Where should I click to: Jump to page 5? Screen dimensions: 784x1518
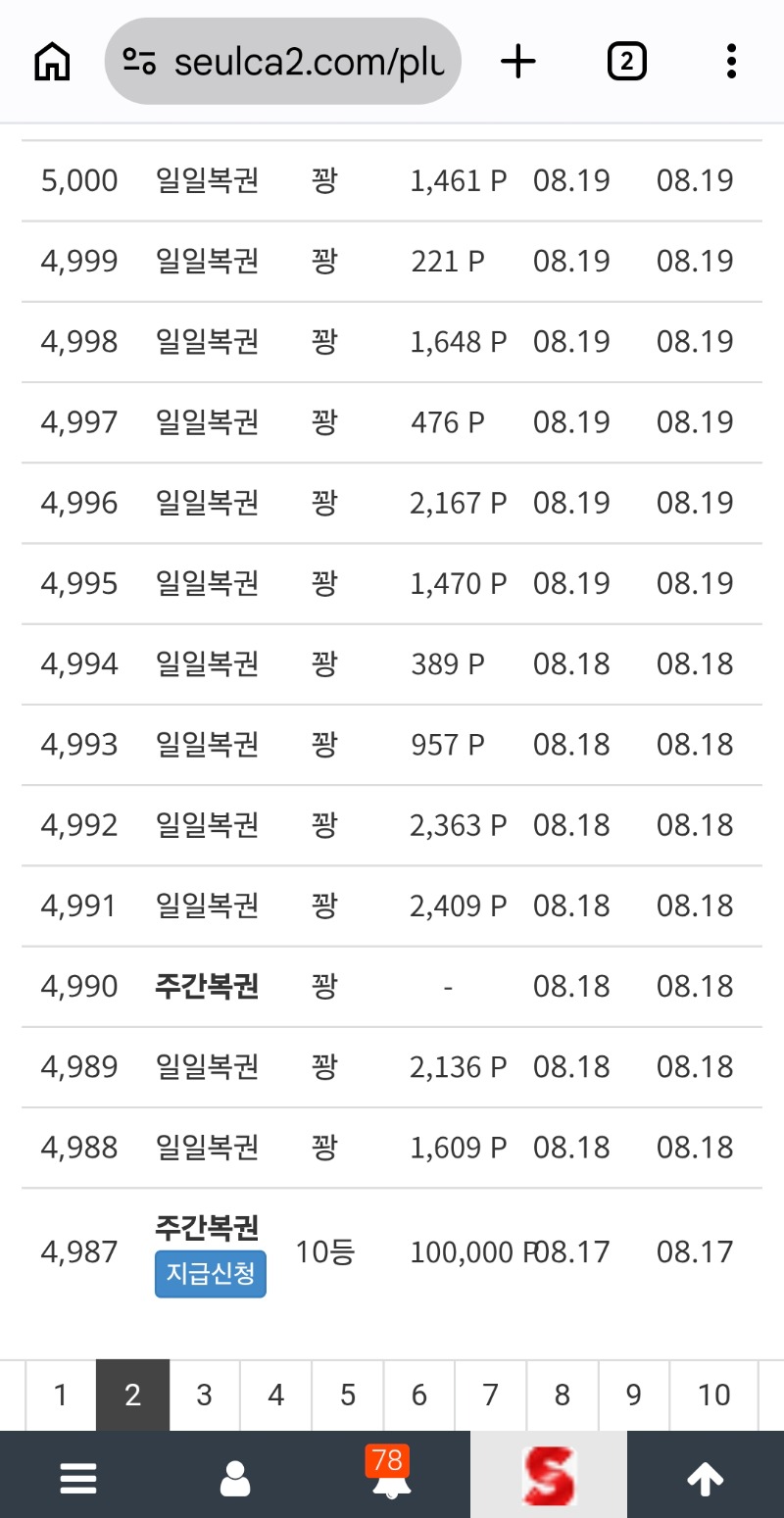pos(348,1395)
